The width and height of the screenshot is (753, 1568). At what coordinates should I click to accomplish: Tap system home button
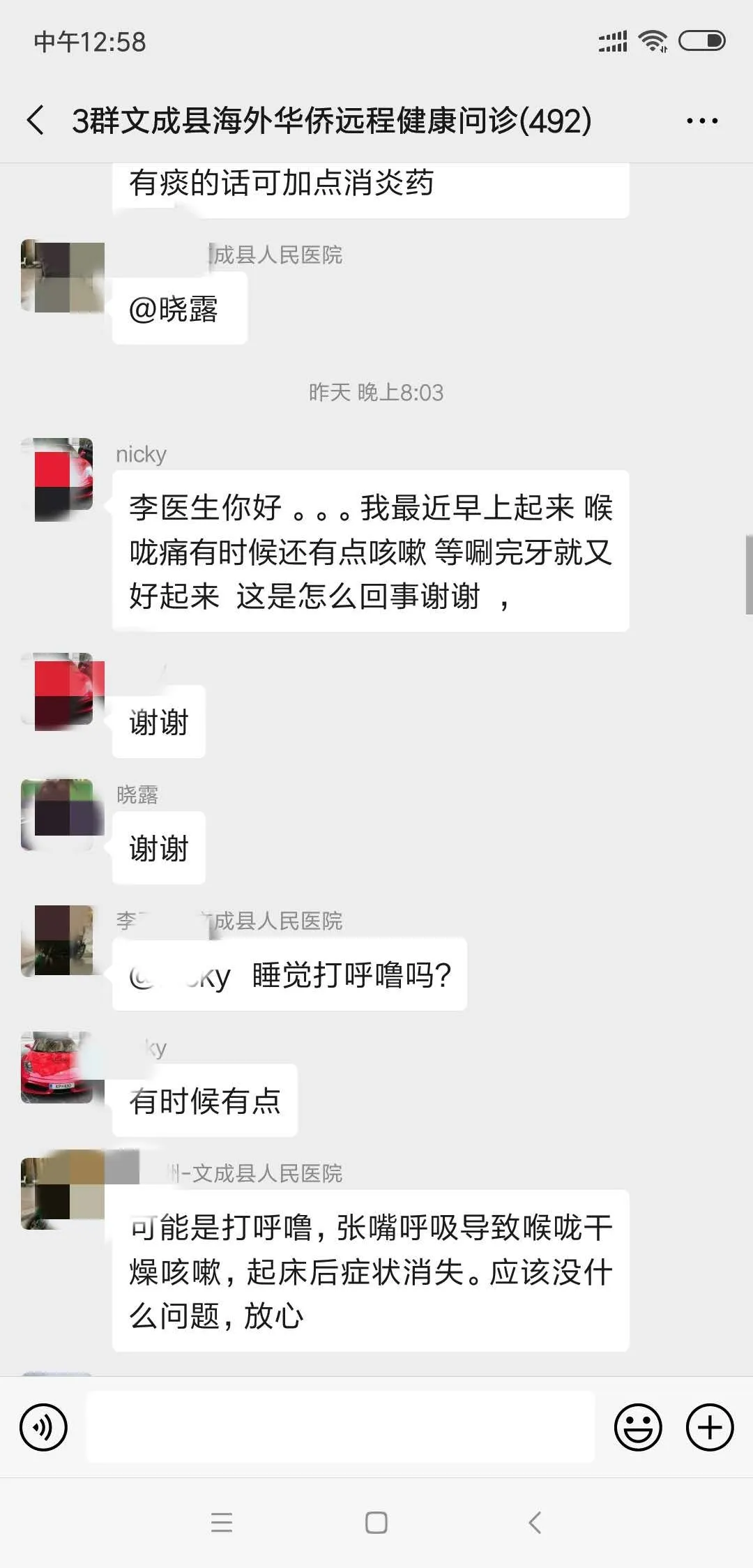pos(376,1522)
